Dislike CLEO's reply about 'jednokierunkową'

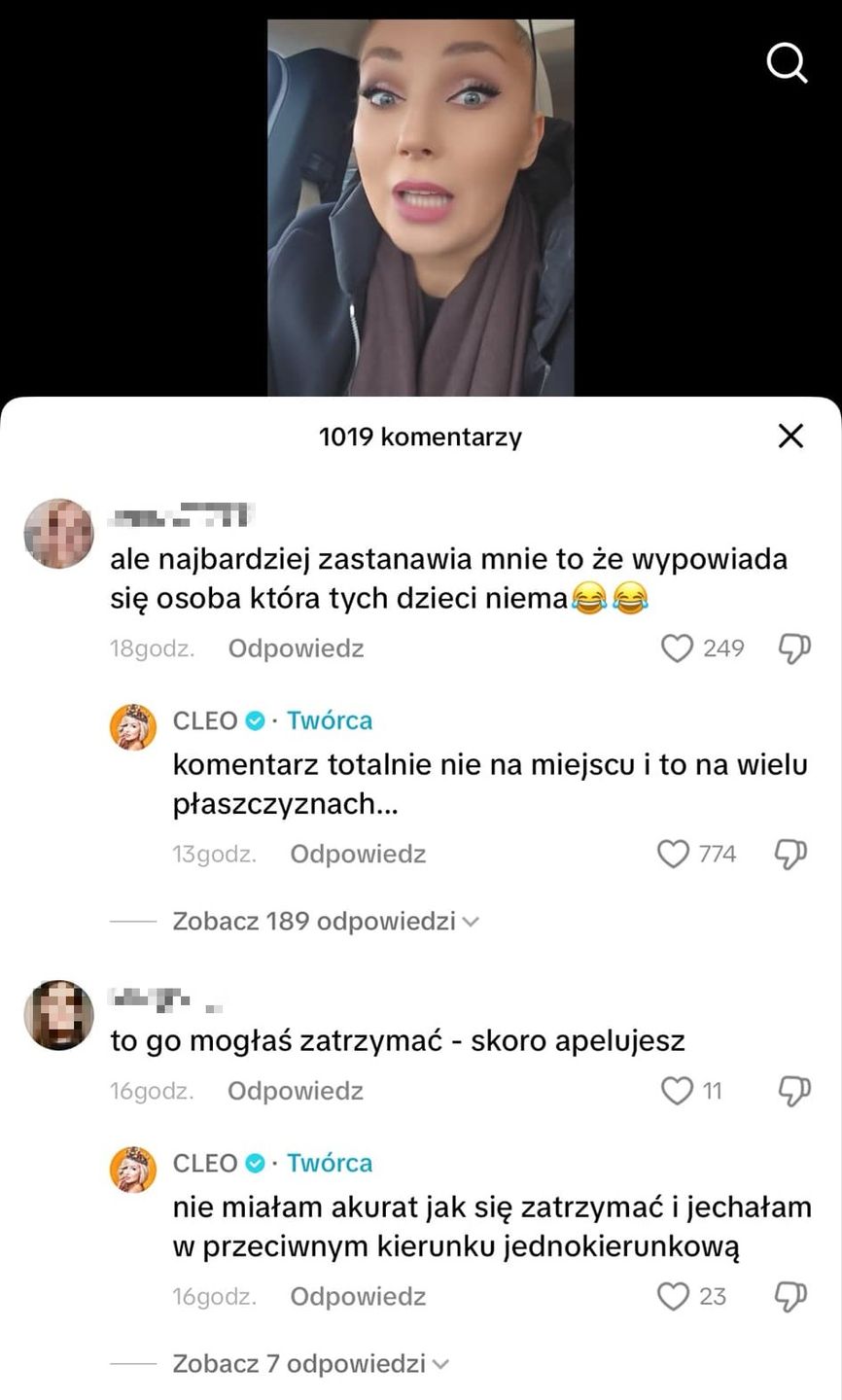[791, 1296]
